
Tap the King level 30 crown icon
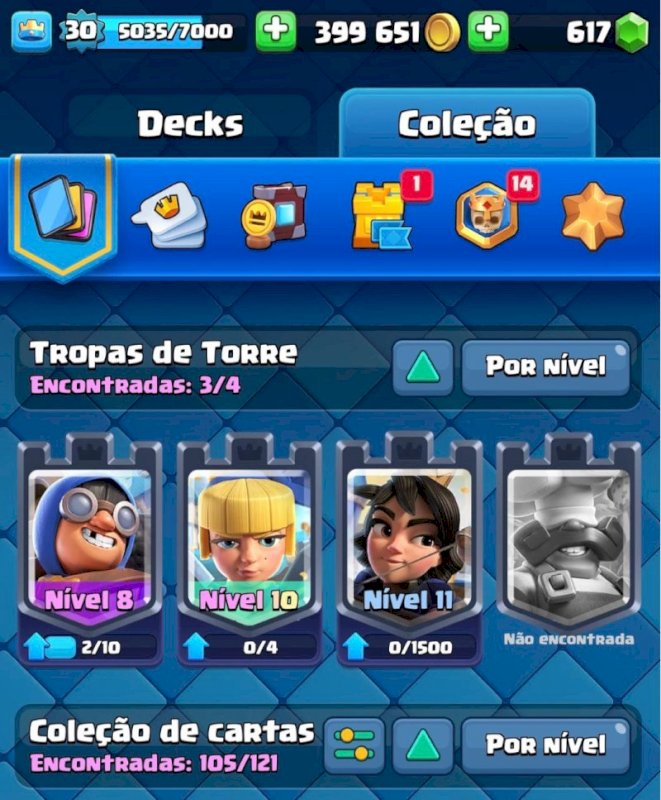coord(32,32)
